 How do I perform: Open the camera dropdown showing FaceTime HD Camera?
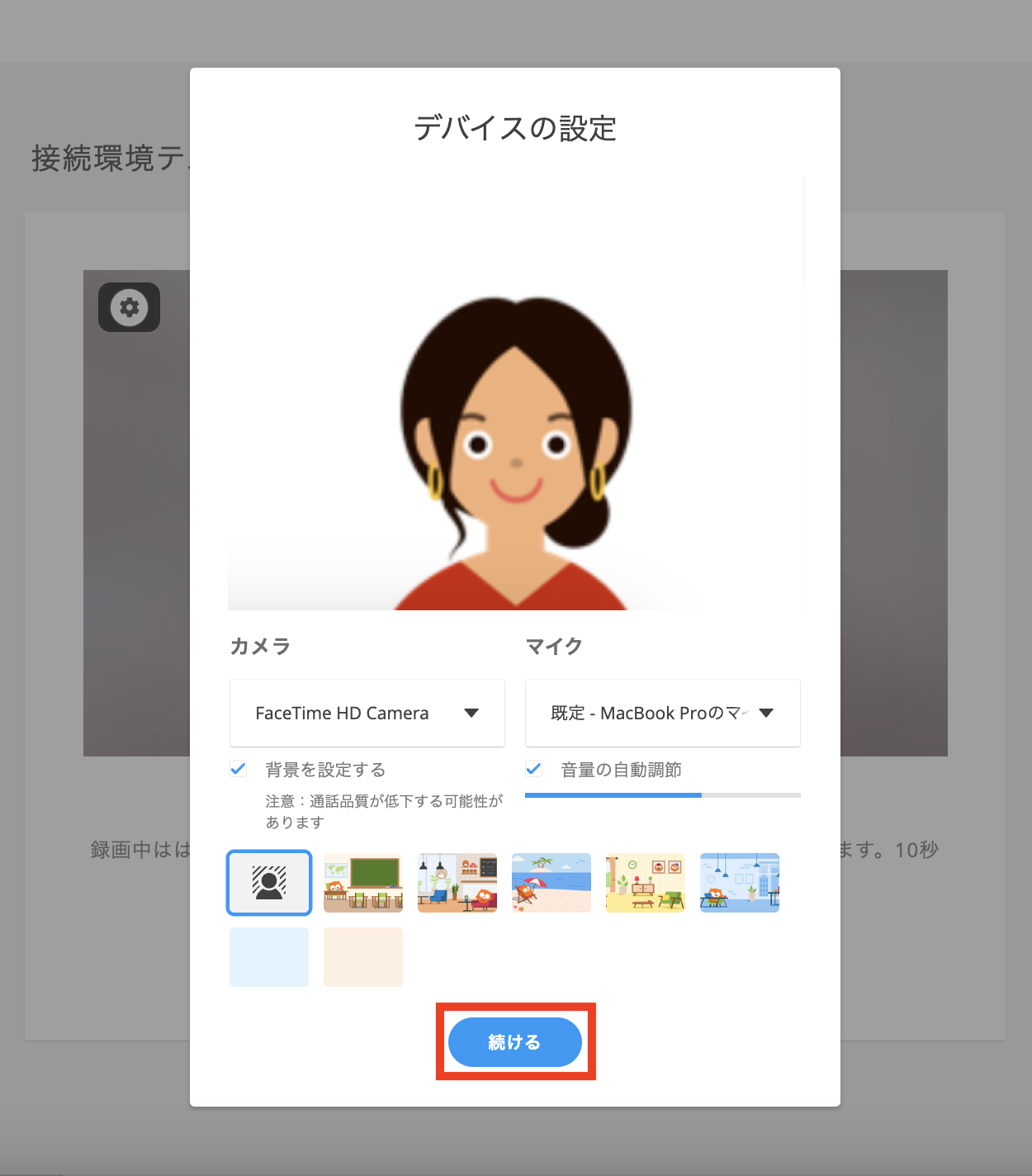point(367,713)
